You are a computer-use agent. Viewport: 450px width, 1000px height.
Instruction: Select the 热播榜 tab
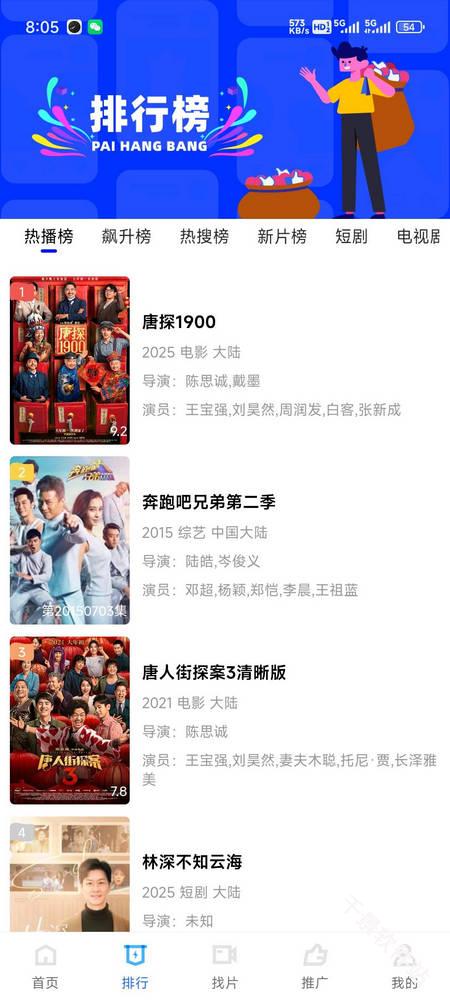[x=49, y=237]
